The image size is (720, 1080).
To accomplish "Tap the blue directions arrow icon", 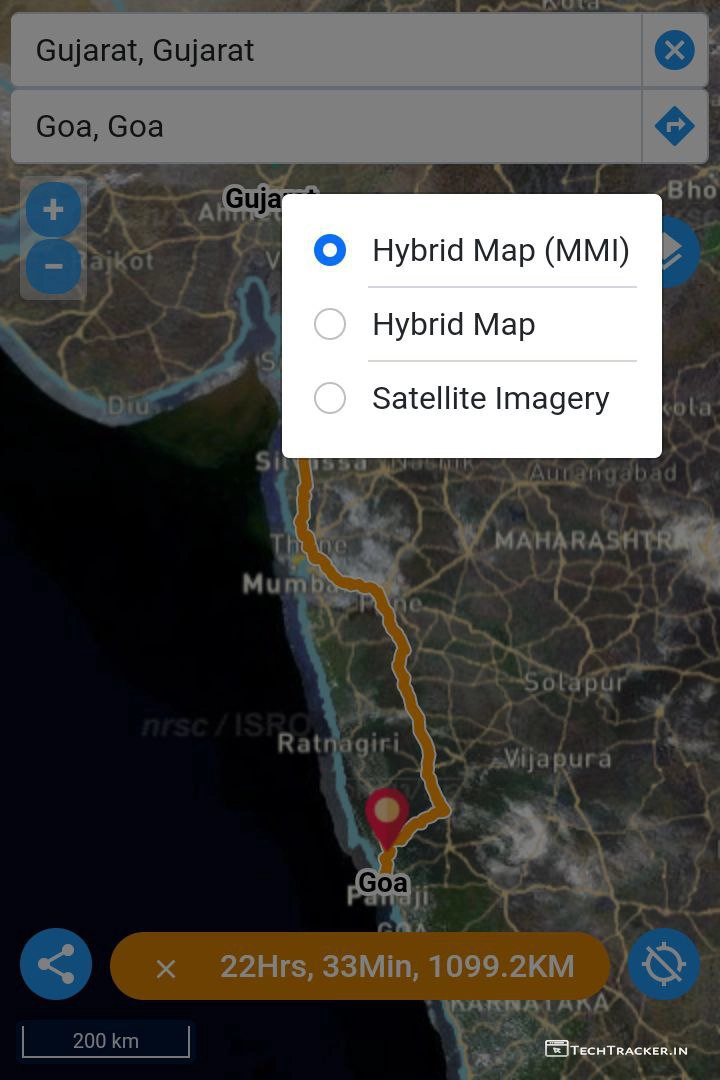I will [674, 126].
